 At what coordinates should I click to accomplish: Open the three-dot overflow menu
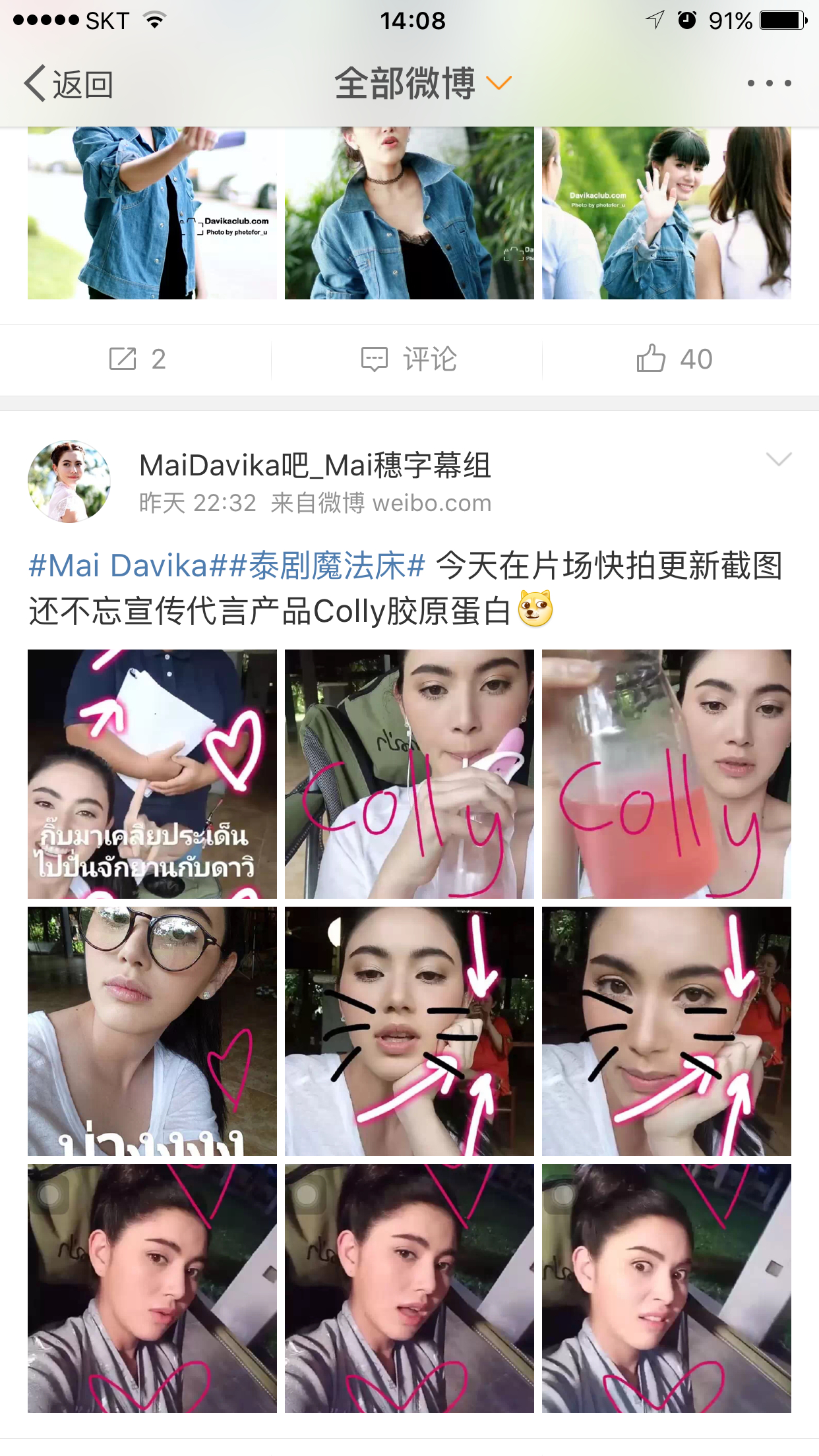point(769,84)
